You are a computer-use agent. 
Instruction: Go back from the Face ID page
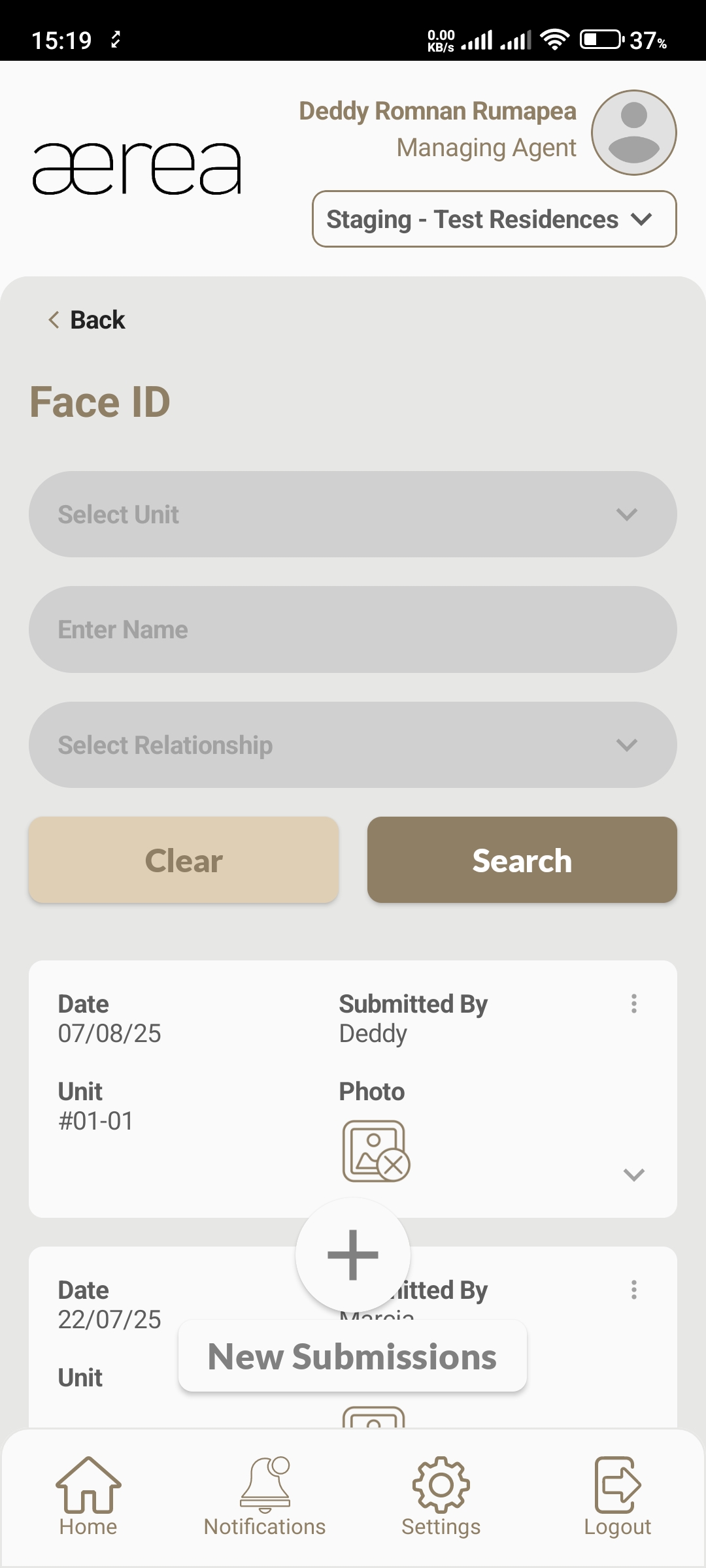pos(87,320)
